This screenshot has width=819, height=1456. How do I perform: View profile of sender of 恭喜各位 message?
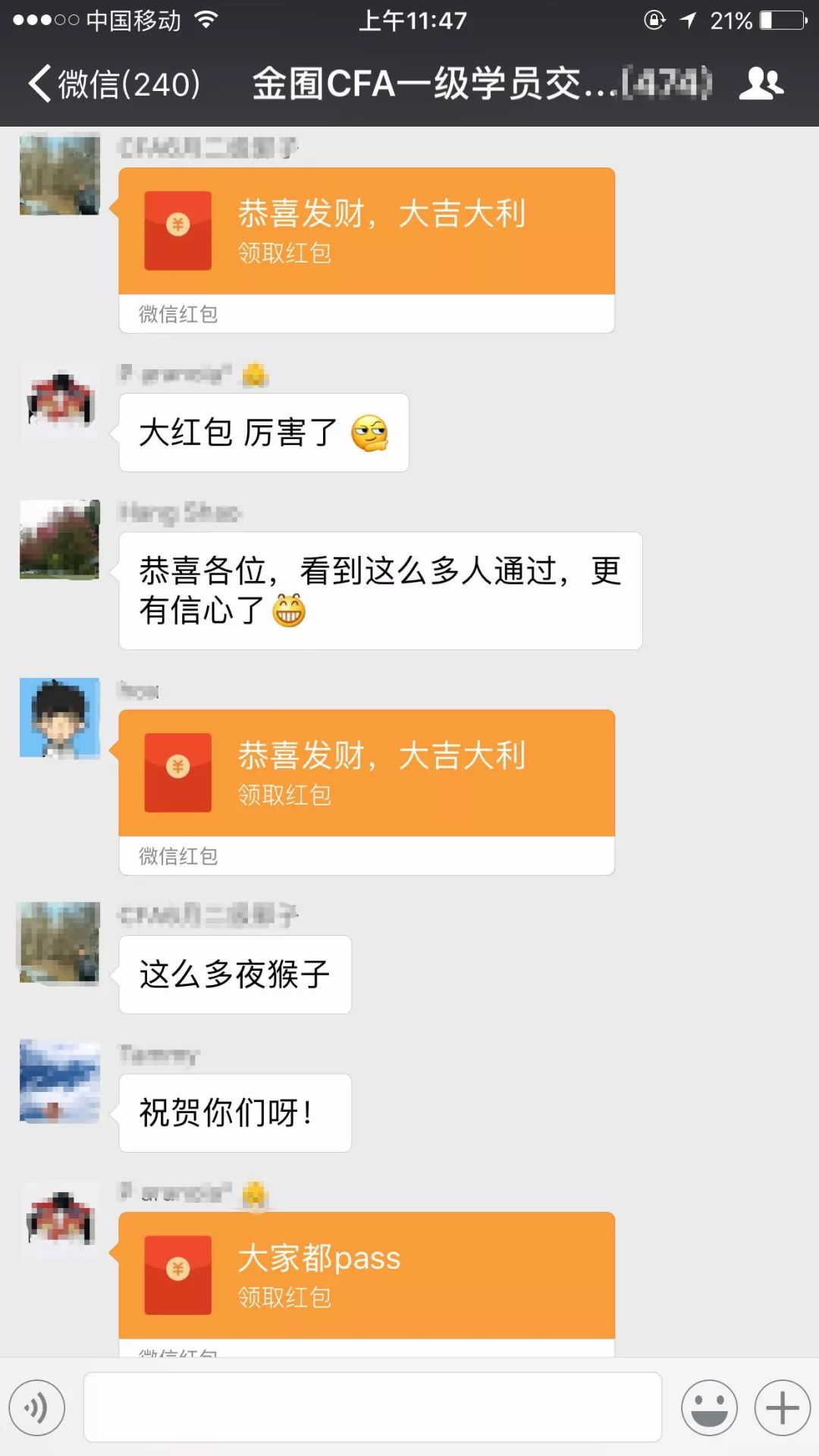click(x=60, y=540)
